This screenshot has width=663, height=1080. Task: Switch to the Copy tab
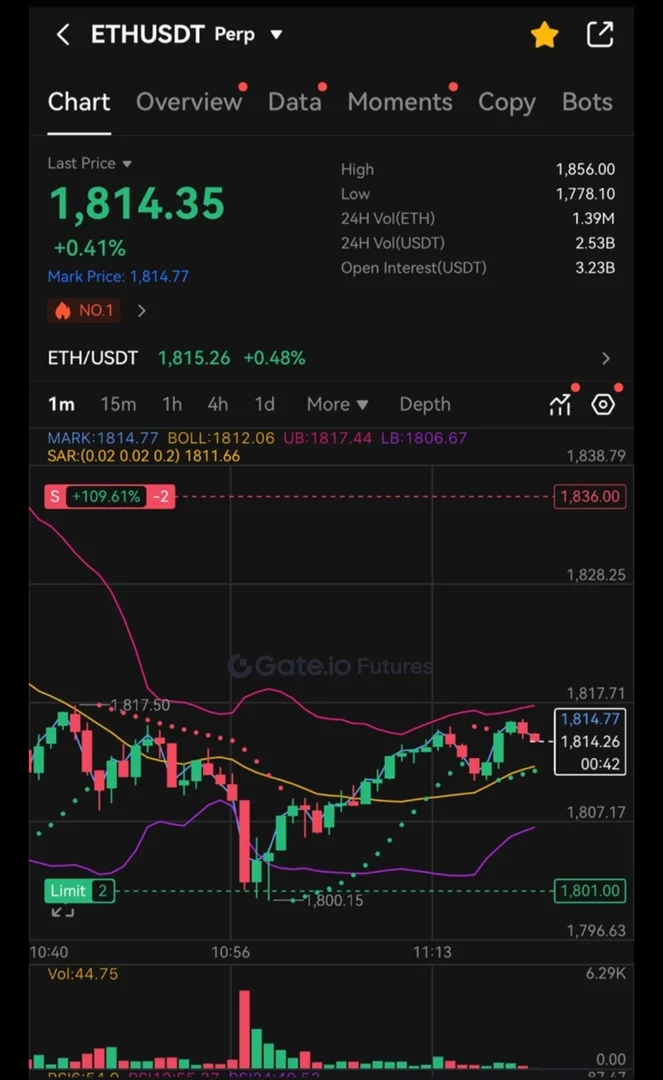[506, 102]
